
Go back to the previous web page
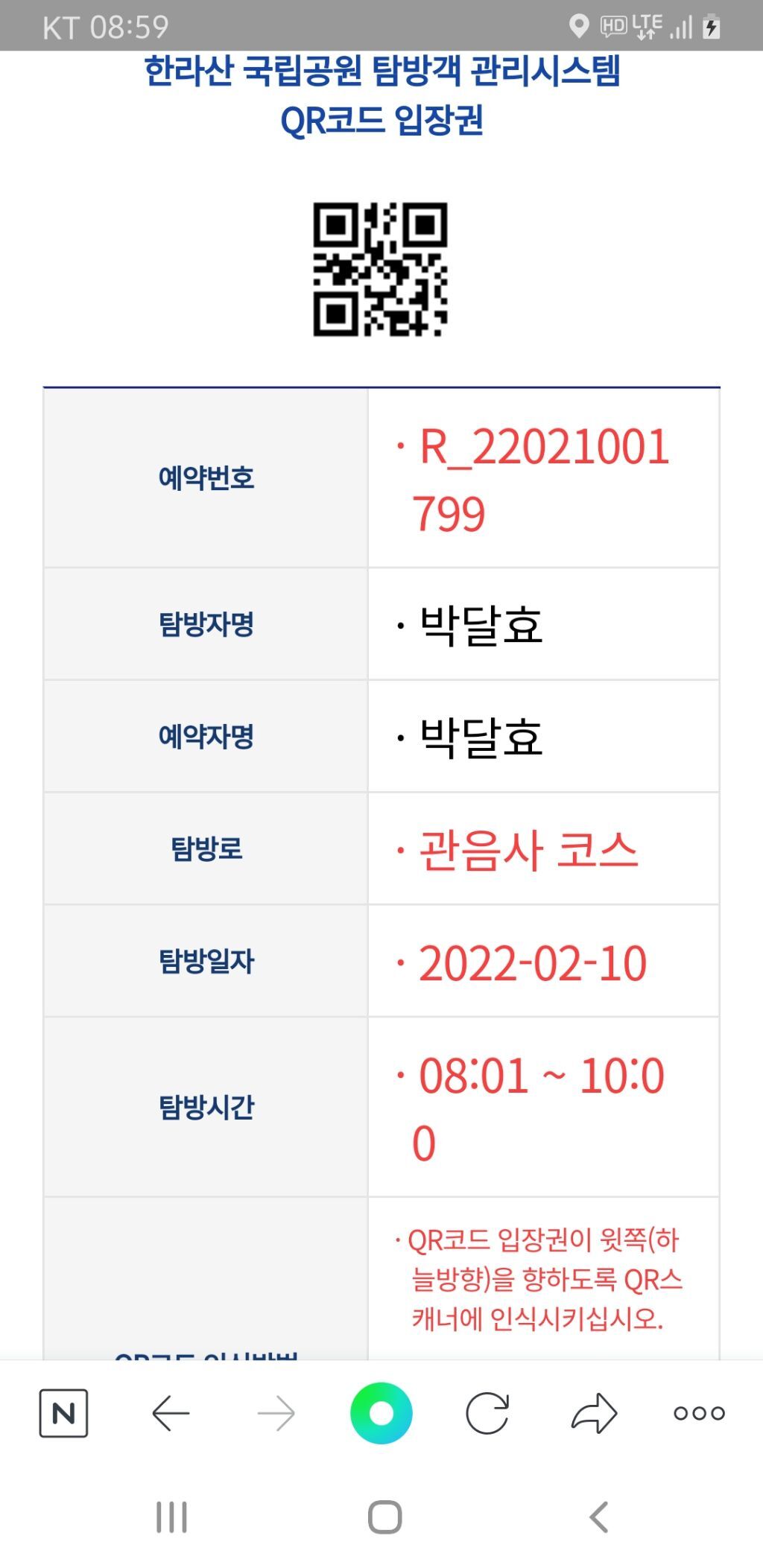click(171, 1412)
